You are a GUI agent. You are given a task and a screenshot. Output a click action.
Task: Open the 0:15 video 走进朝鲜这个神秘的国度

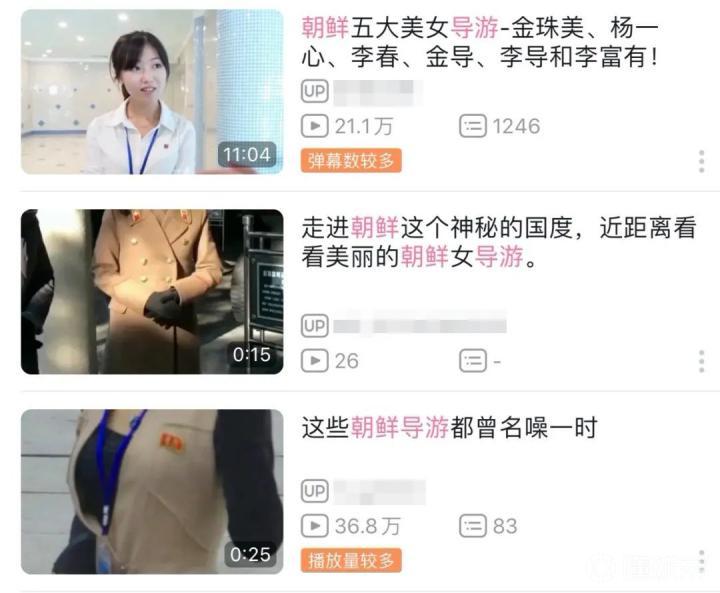[x=152, y=291]
